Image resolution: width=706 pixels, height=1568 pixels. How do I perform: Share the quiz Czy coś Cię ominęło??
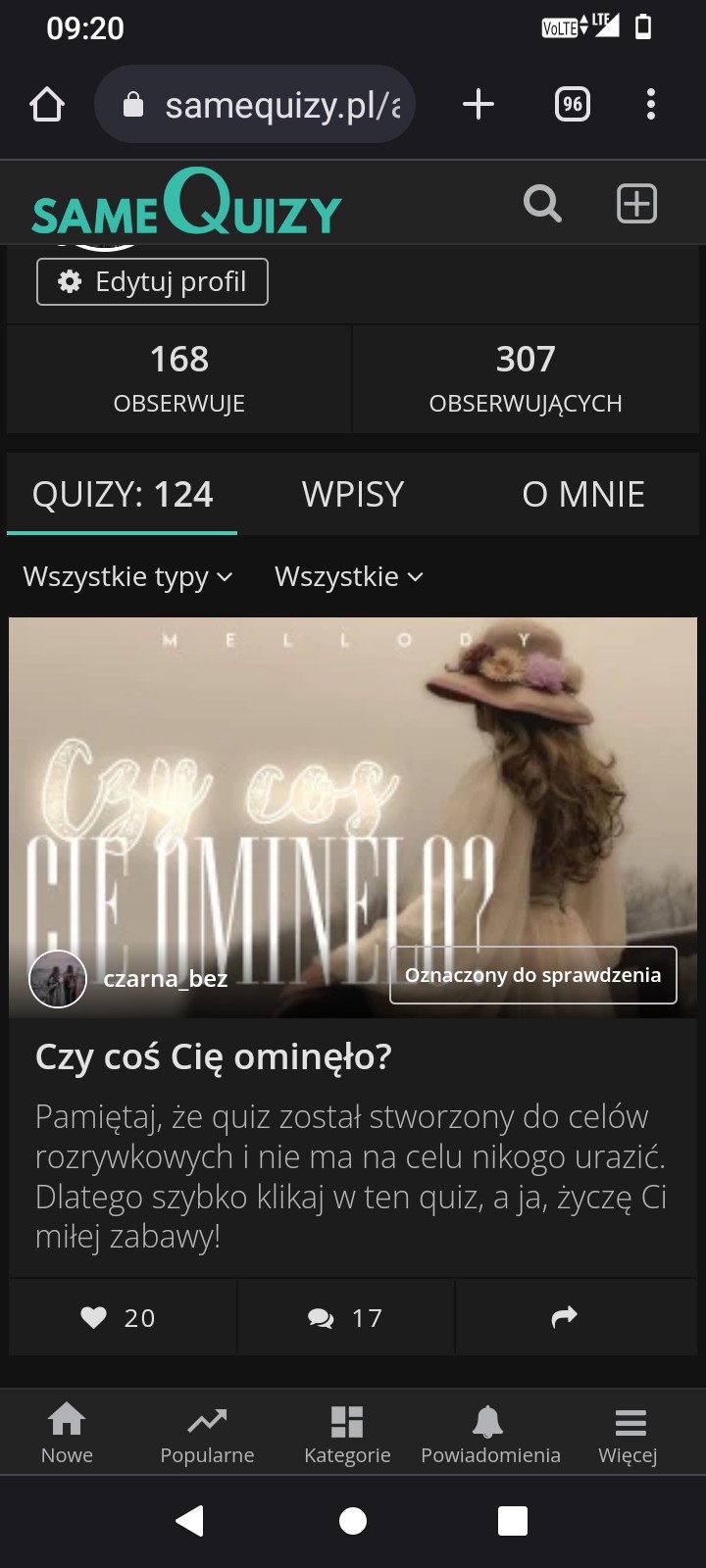(x=565, y=1318)
